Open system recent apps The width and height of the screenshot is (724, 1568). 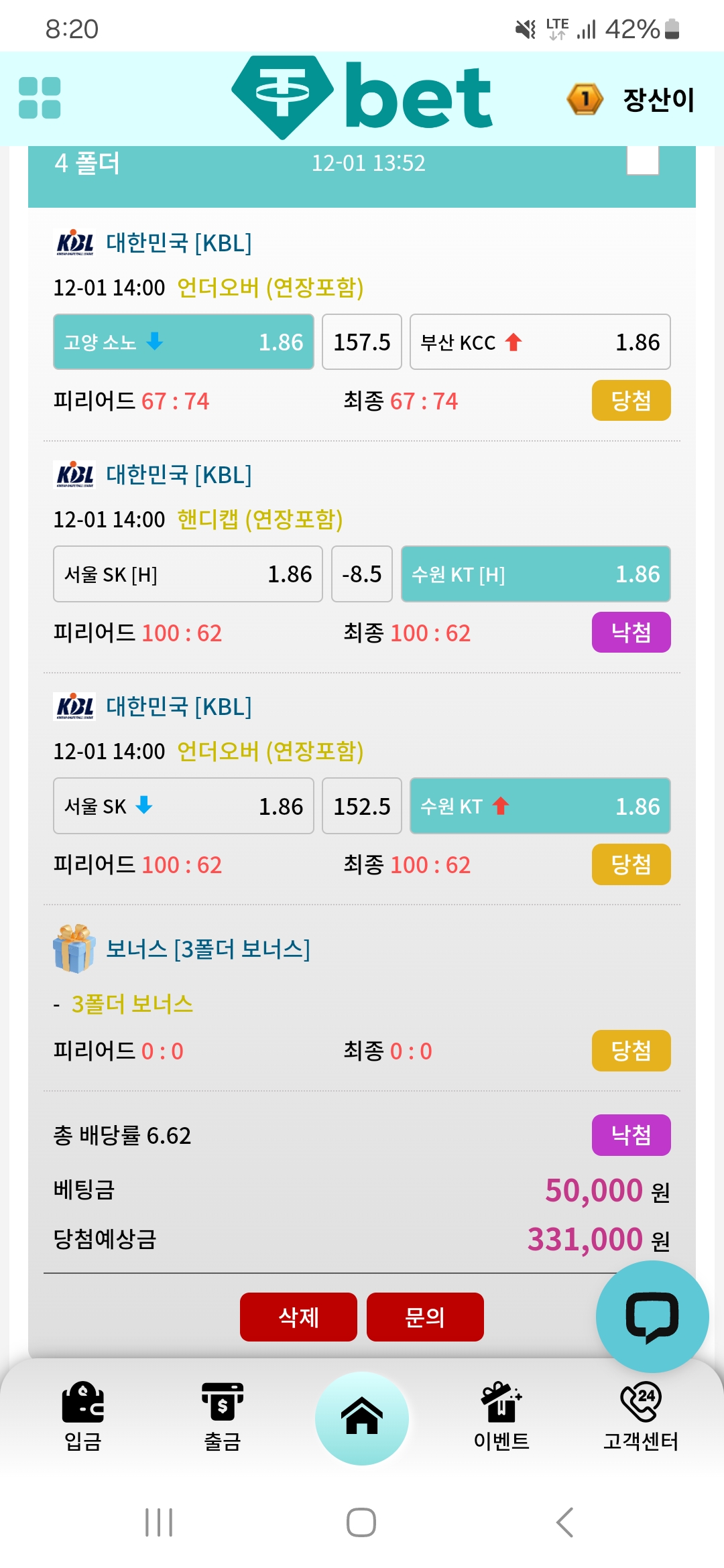coord(159,1522)
